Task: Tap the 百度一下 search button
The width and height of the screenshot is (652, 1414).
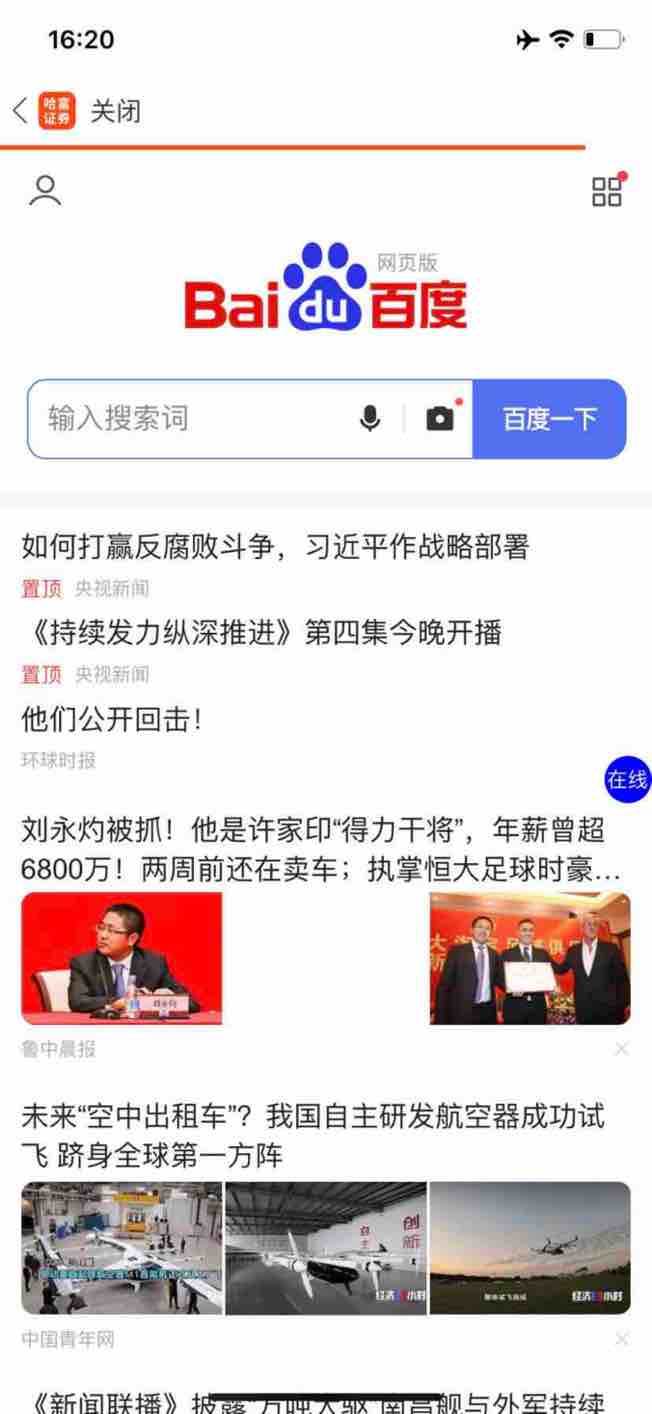Action: [549, 419]
